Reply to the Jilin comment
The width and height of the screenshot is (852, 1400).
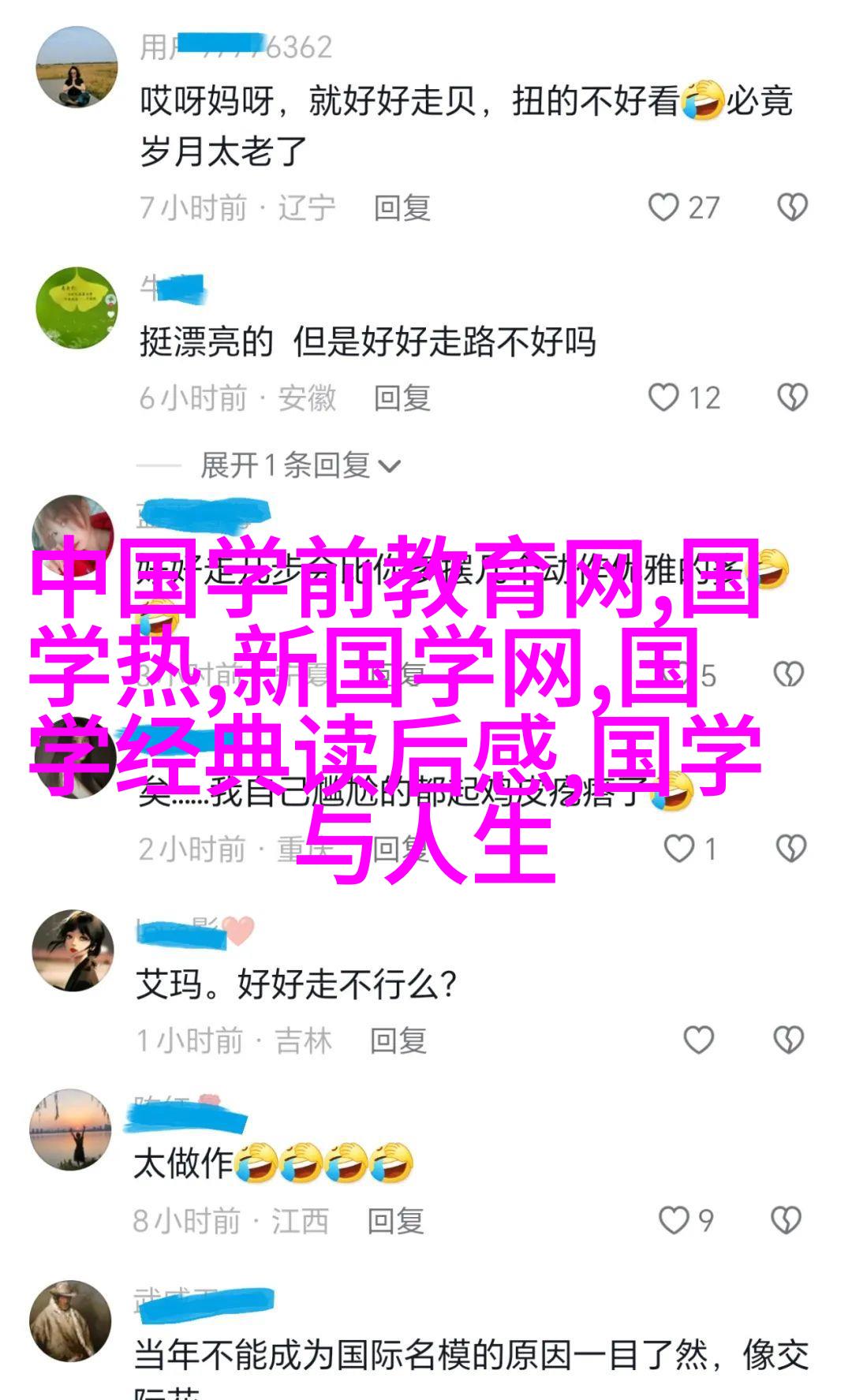(398, 1041)
